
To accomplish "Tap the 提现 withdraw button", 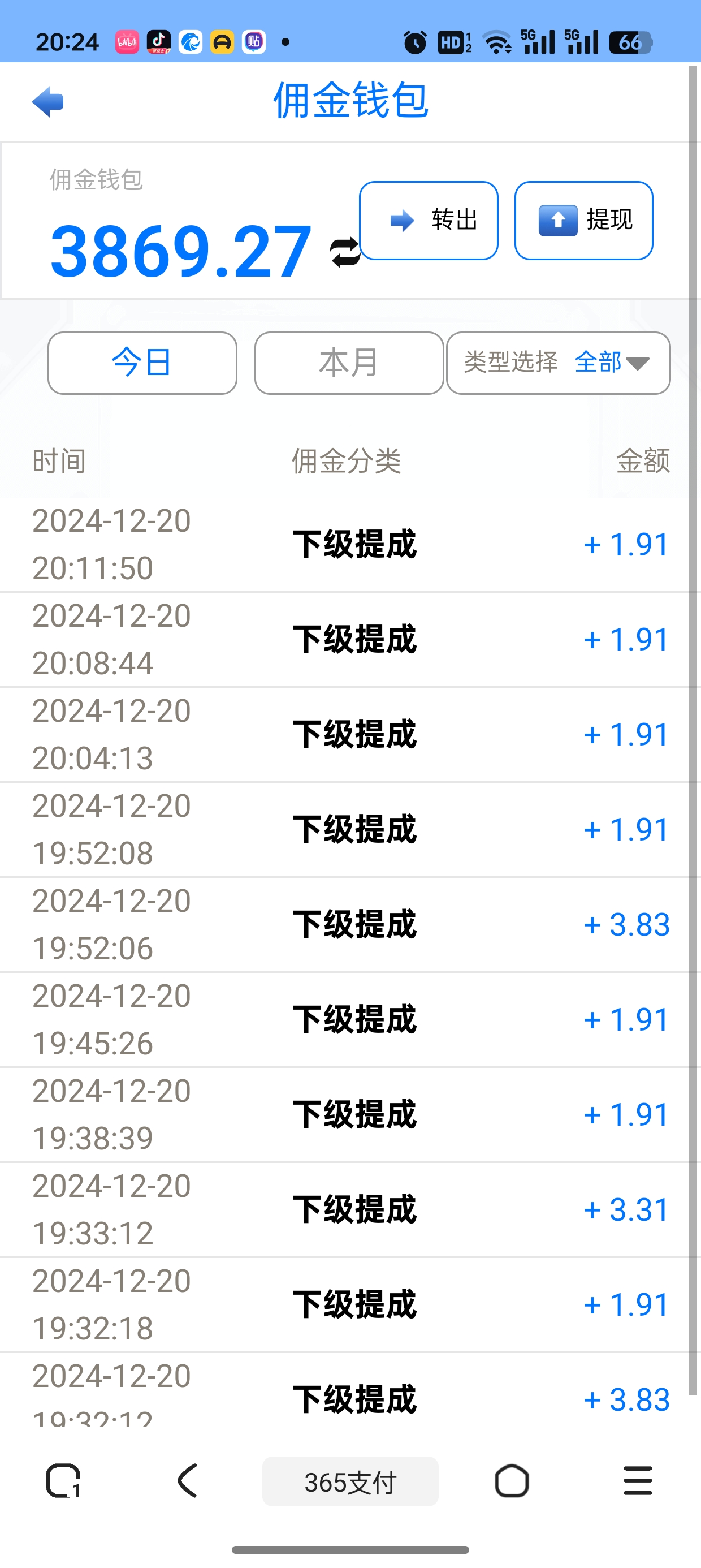I will pyautogui.click(x=583, y=221).
